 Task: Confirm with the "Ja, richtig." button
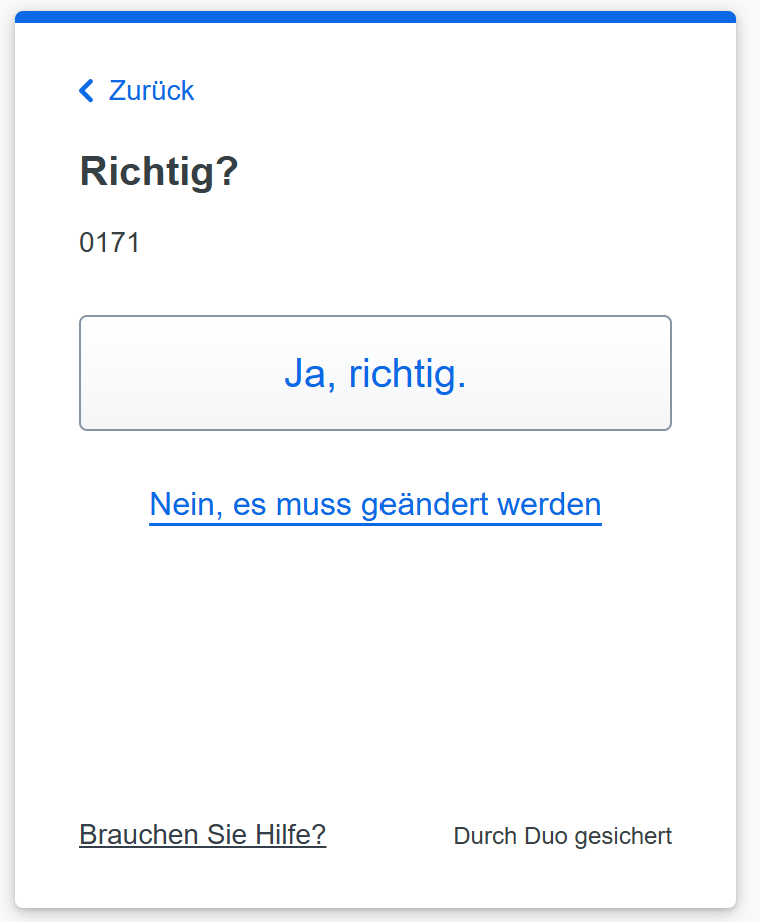point(375,373)
